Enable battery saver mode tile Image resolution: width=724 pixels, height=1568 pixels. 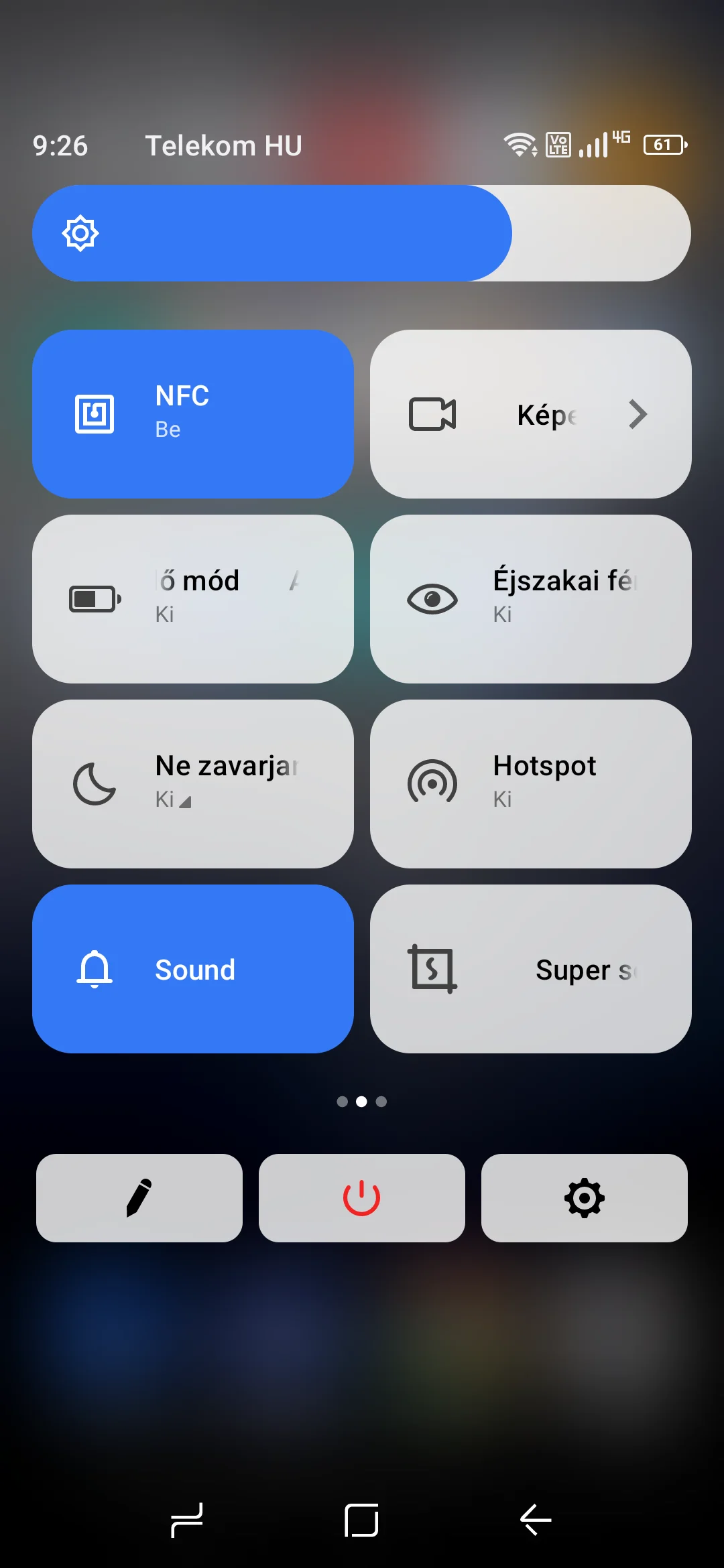click(x=193, y=599)
